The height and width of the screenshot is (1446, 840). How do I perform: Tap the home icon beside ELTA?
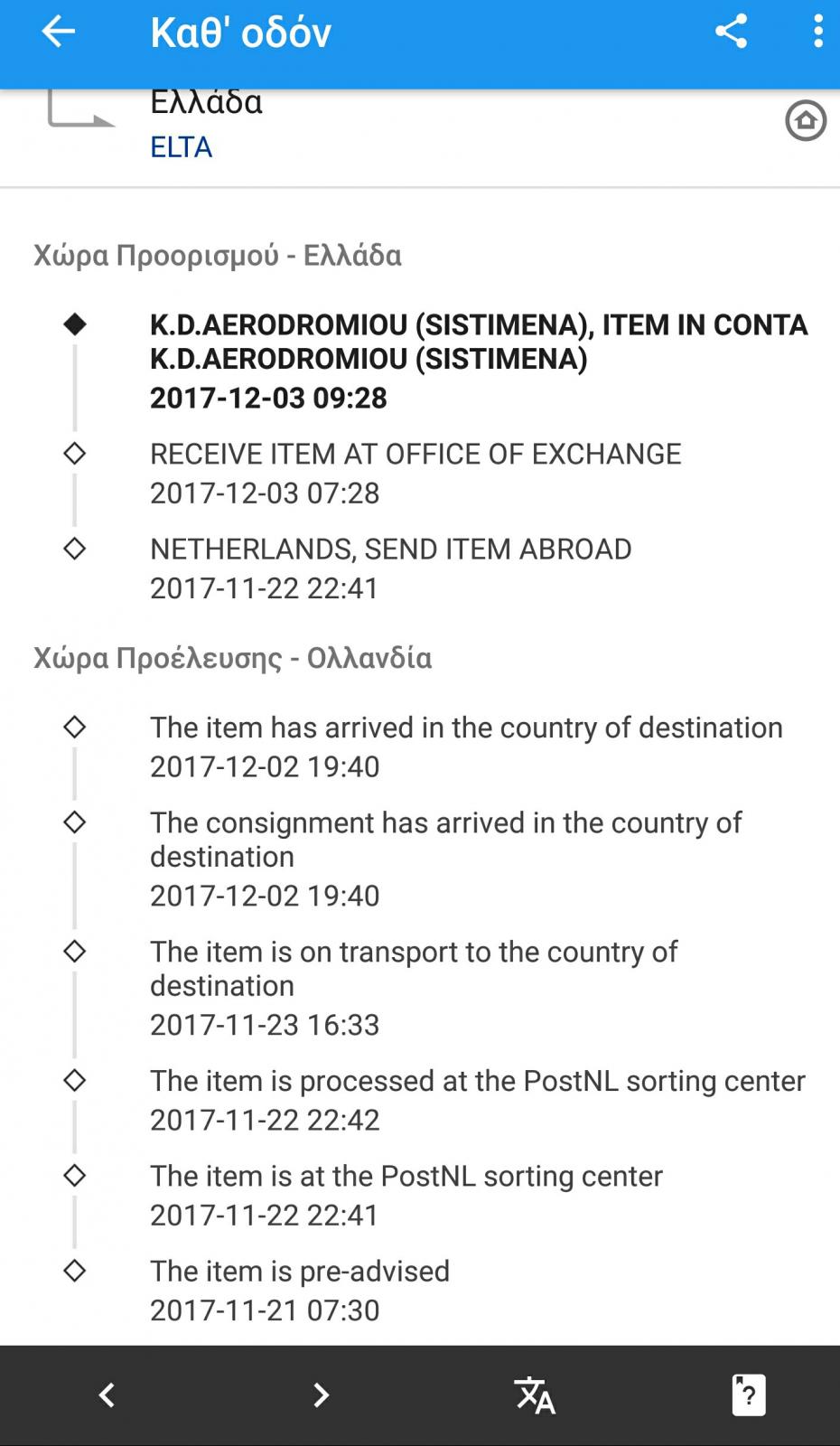click(806, 120)
